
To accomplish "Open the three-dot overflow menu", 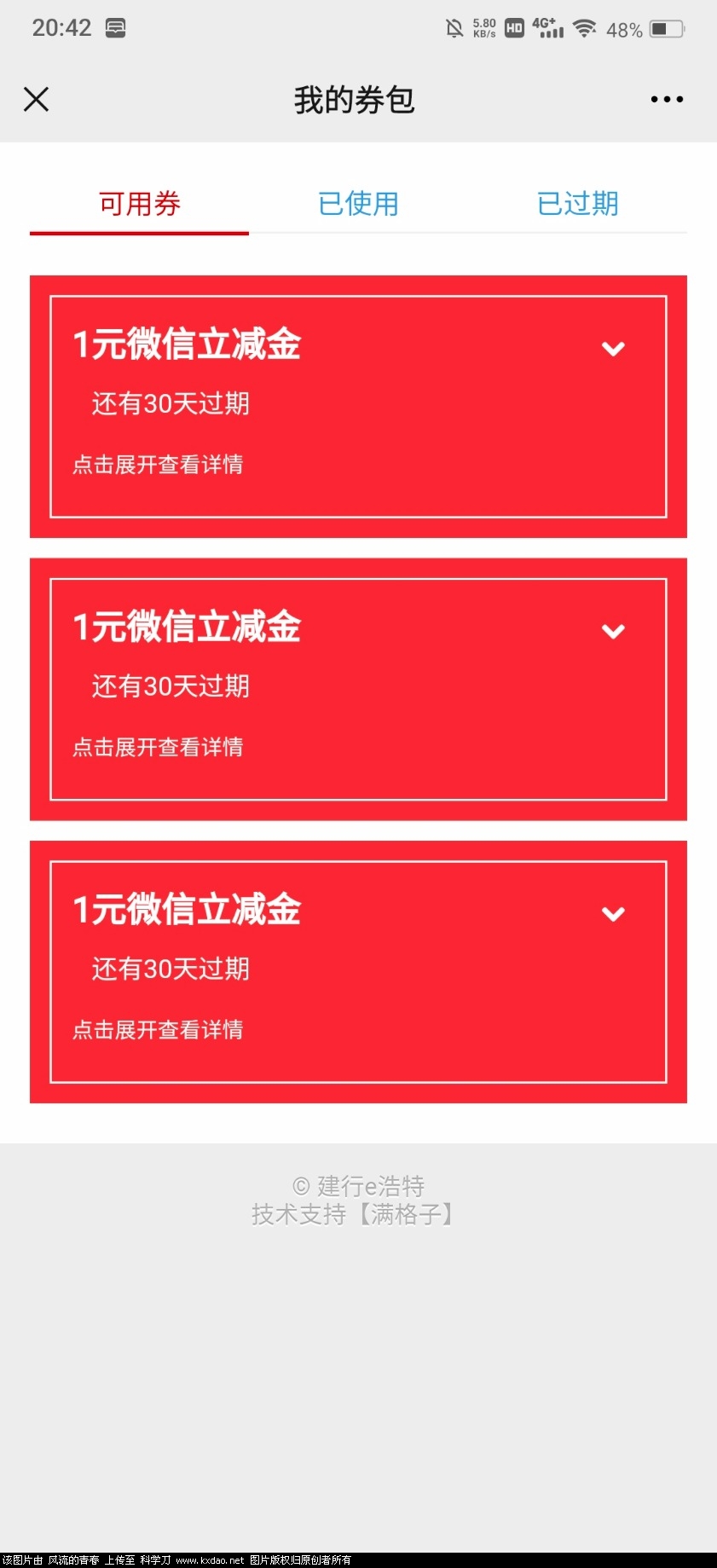I will (x=666, y=100).
